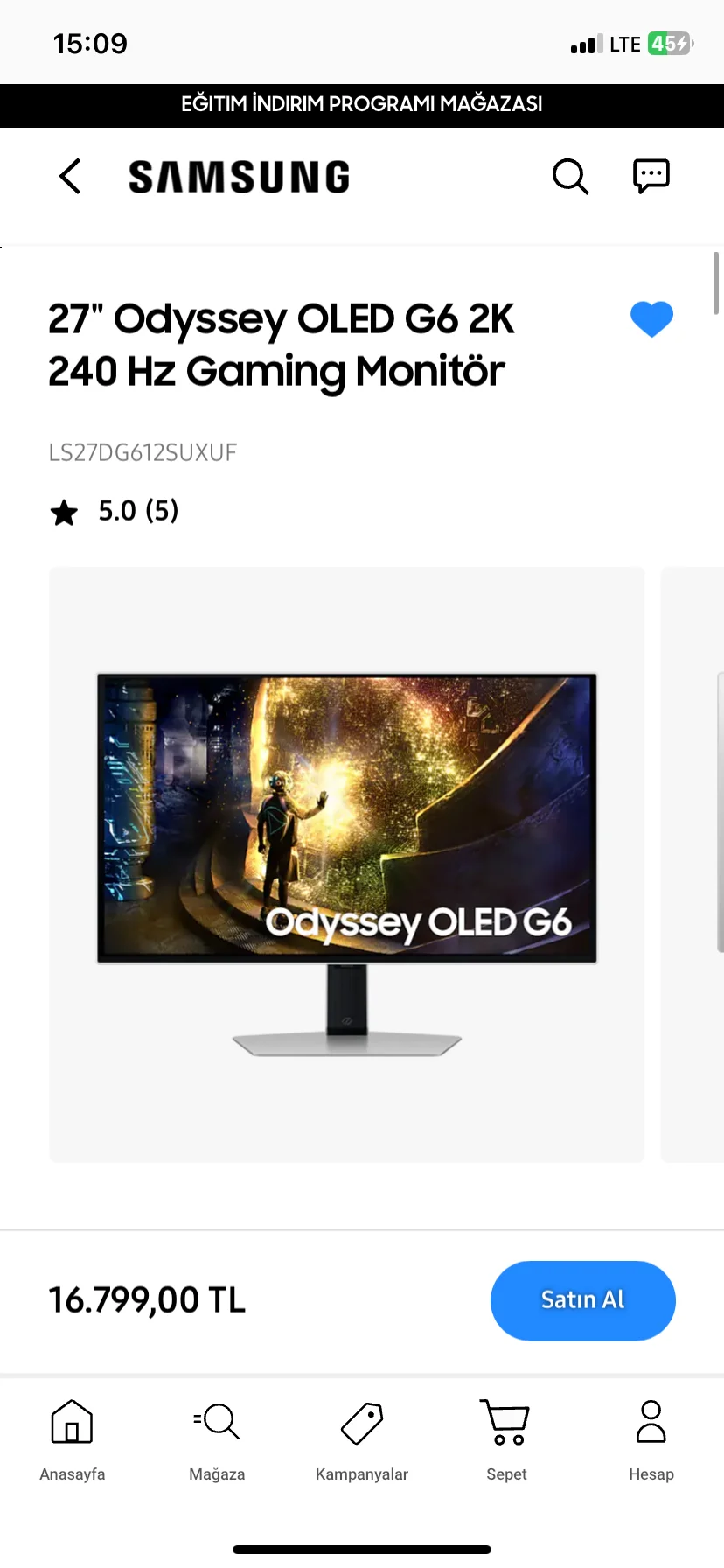View the Sepet cart tab
The image size is (724, 1568).
pos(506,1439)
